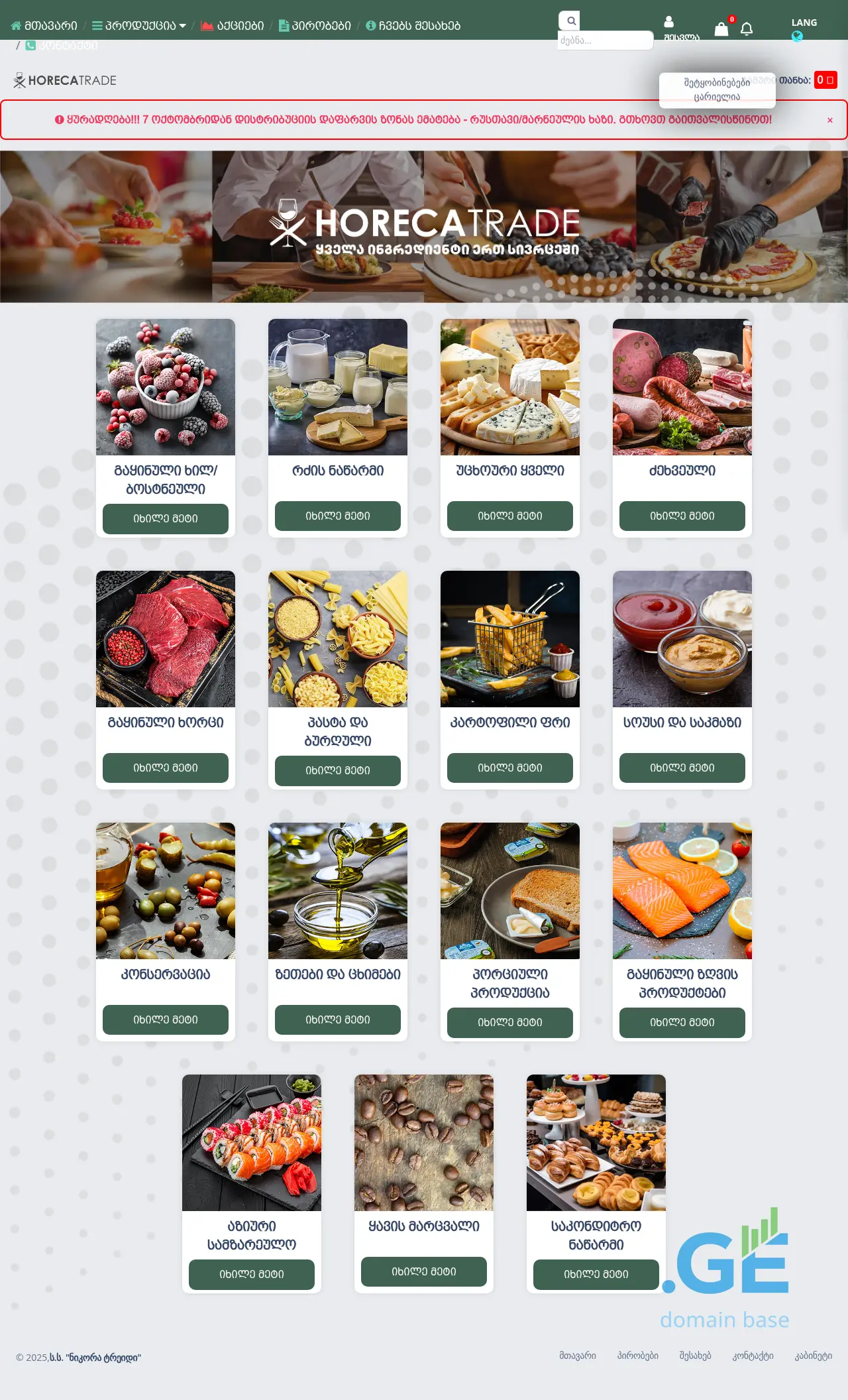Screen dimensions: 848x1400
Task: Tap იხილე მეტი under უცხოური ყველი
Action: tap(510, 516)
